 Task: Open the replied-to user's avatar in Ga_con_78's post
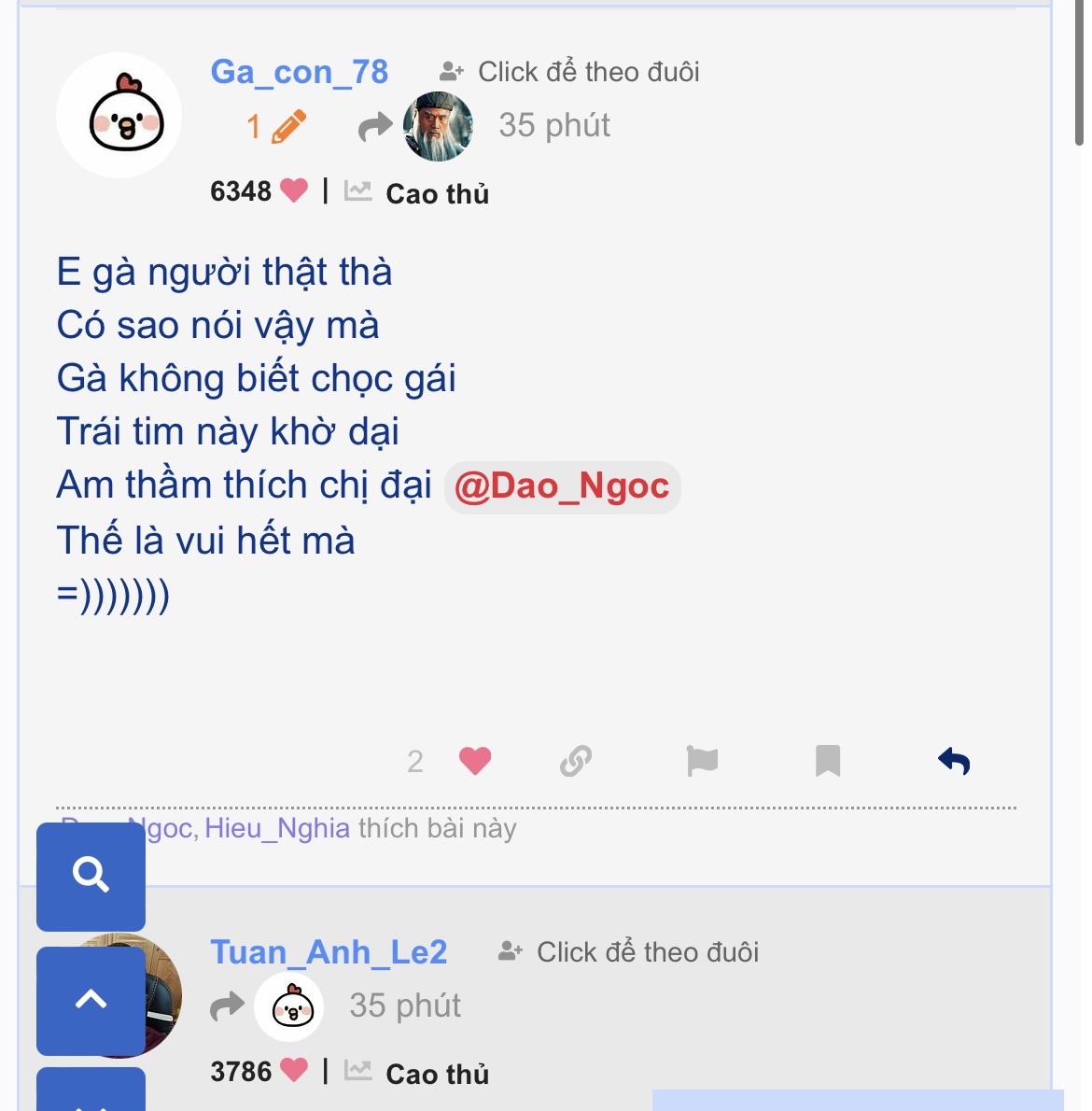438,126
